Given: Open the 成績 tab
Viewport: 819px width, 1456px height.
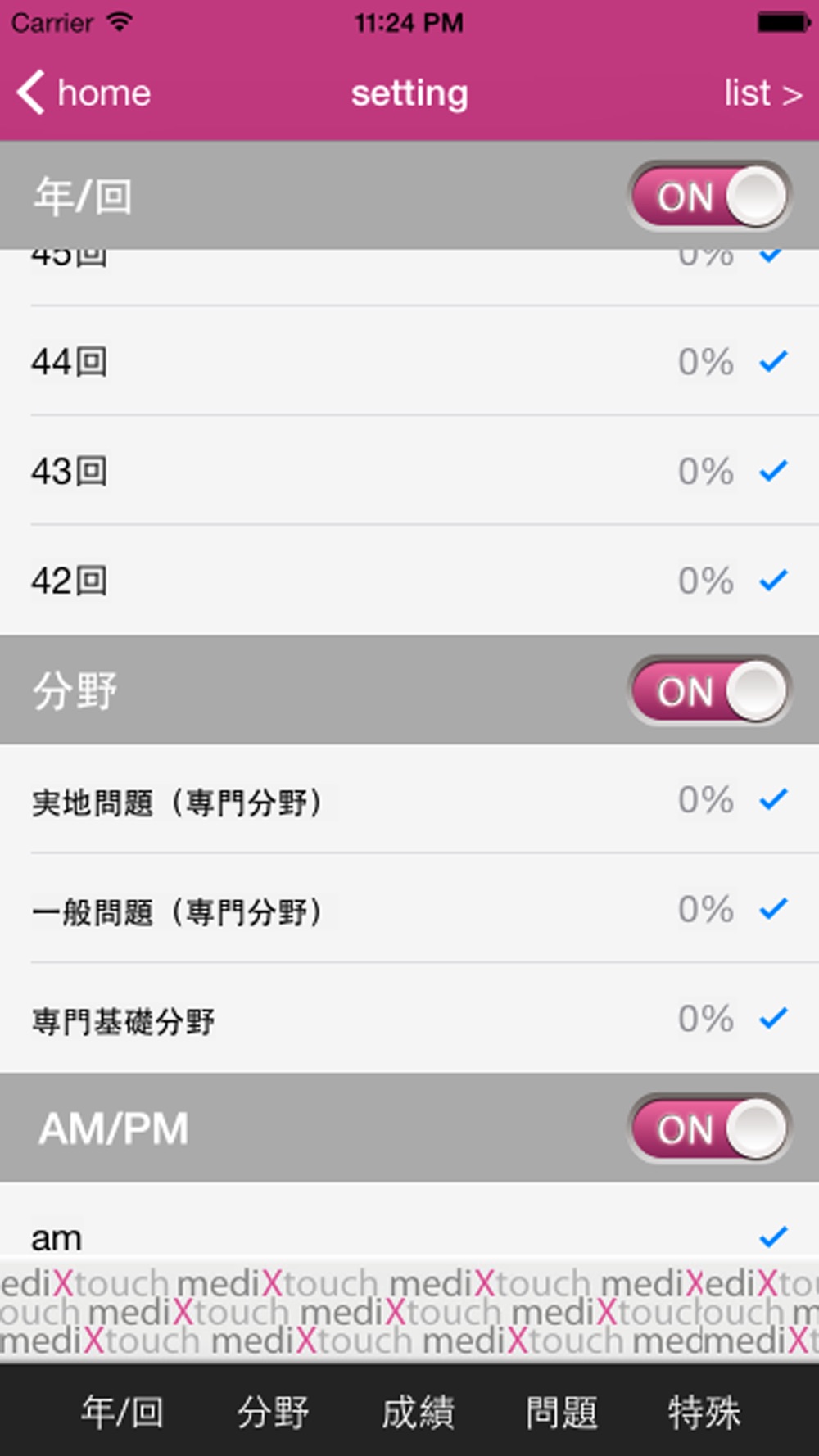Looking at the screenshot, I should coord(418,1412).
